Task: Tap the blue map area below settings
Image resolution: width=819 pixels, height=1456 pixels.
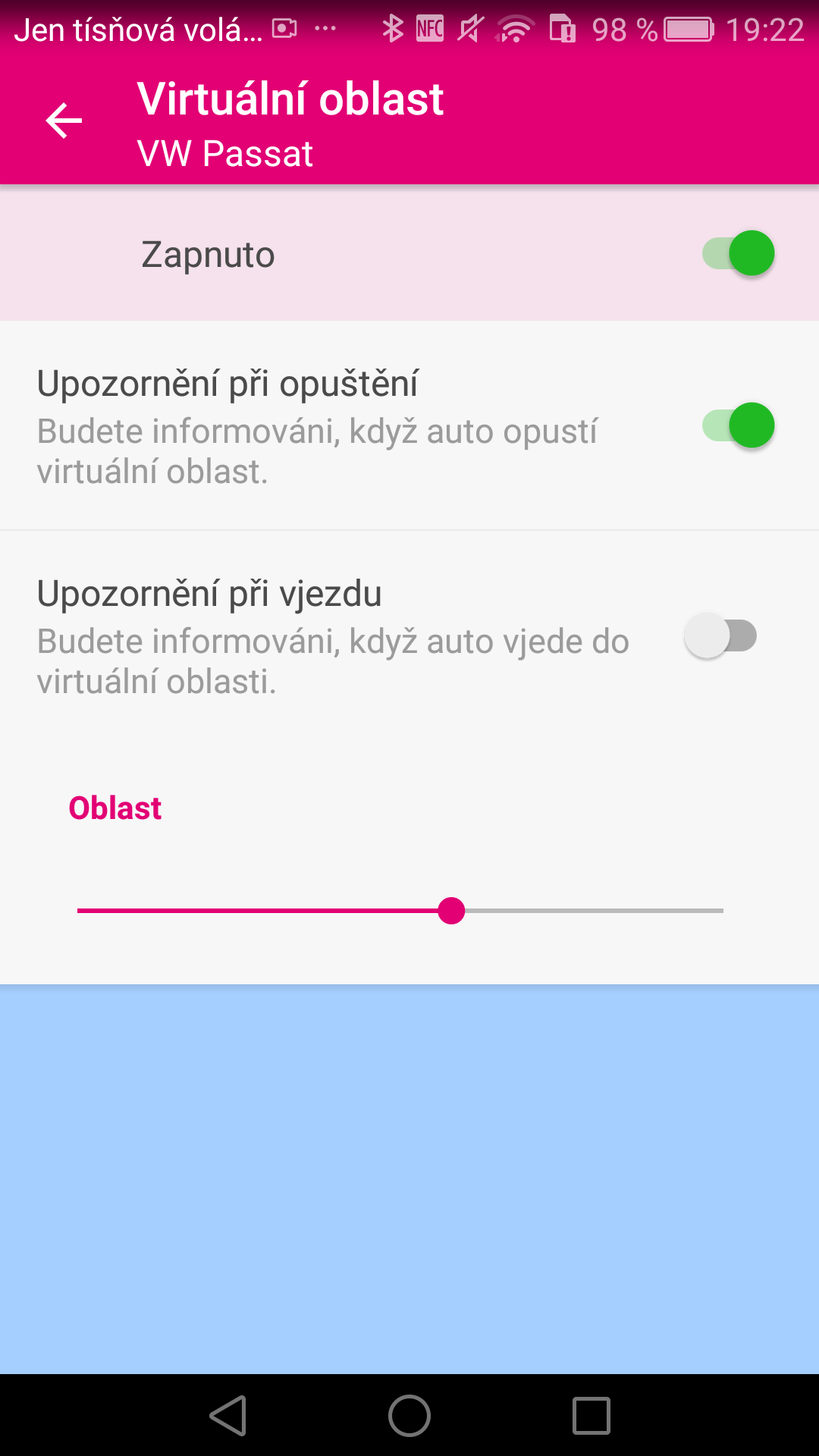Action: 409,1175
